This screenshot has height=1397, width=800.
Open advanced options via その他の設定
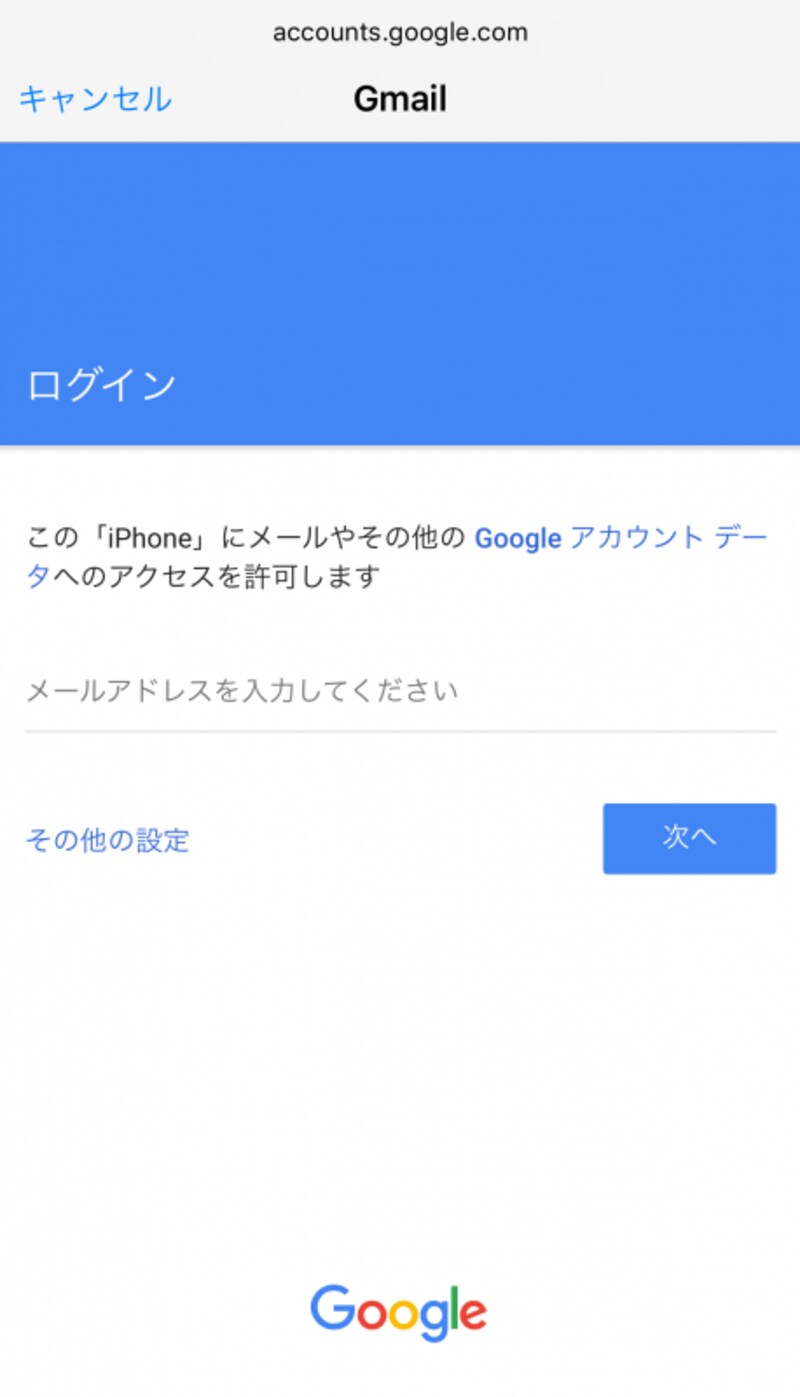pyautogui.click(x=105, y=841)
